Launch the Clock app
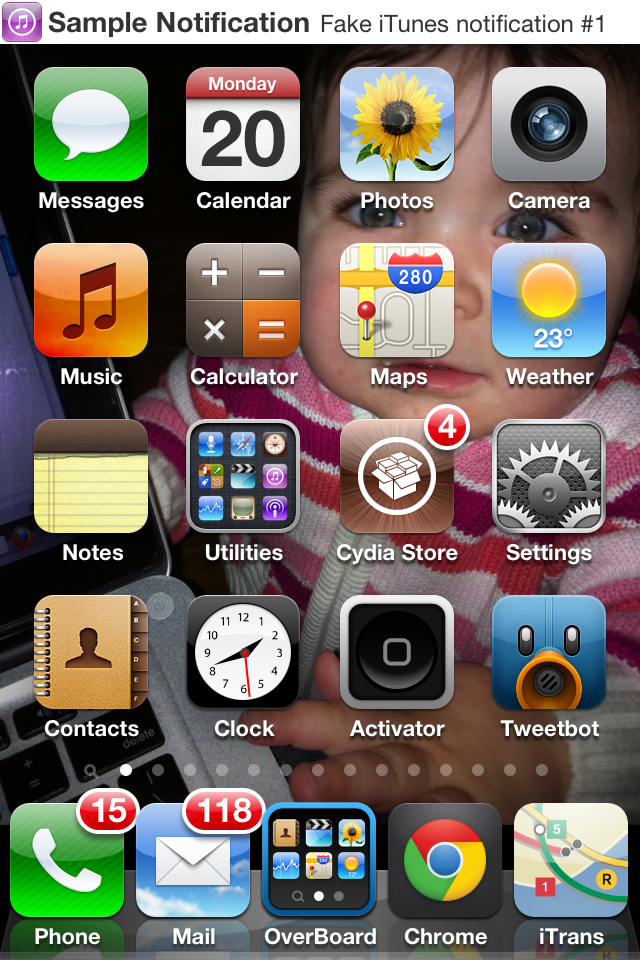The height and width of the screenshot is (960, 640). [243, 652]
